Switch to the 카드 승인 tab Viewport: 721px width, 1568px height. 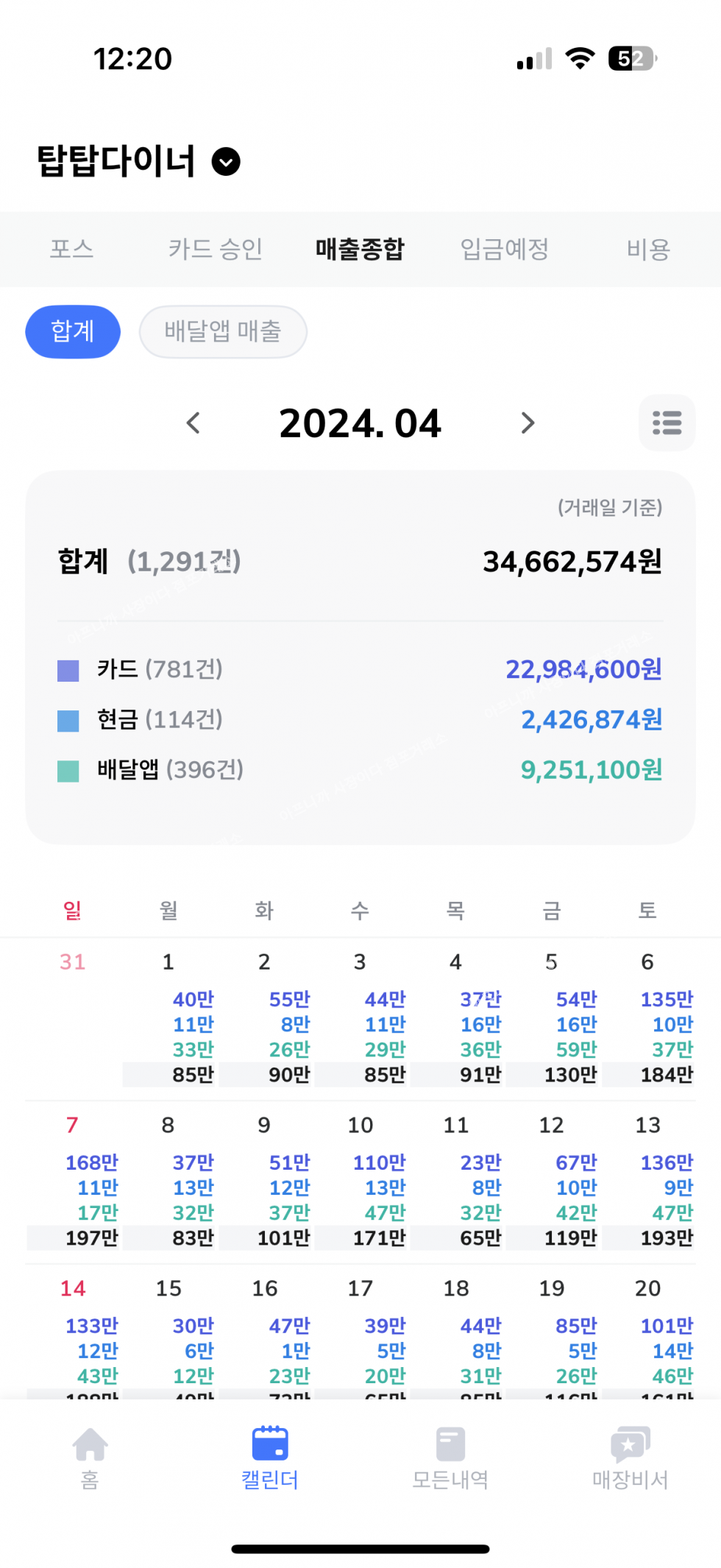[216, 250]
